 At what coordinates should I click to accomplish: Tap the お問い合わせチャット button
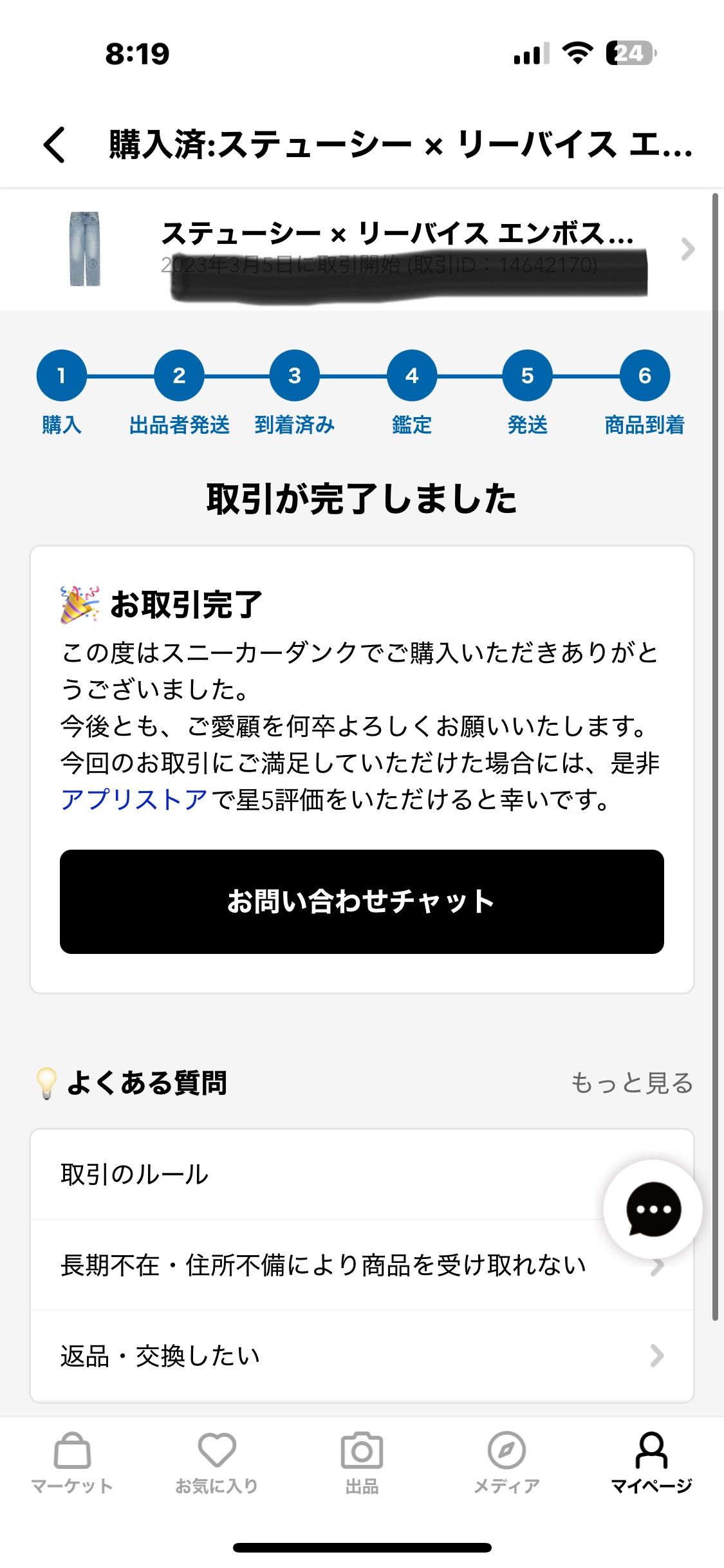pos(362,901)
